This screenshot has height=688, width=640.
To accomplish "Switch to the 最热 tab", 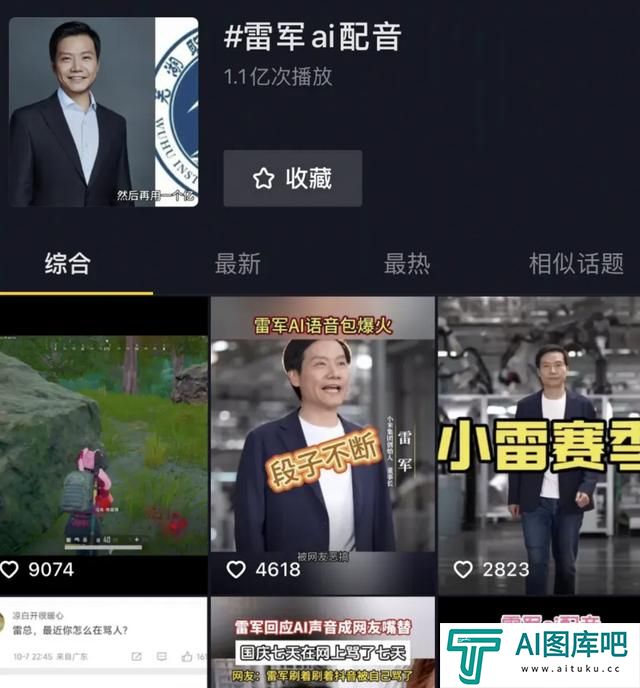I will (x=407, y=264).
